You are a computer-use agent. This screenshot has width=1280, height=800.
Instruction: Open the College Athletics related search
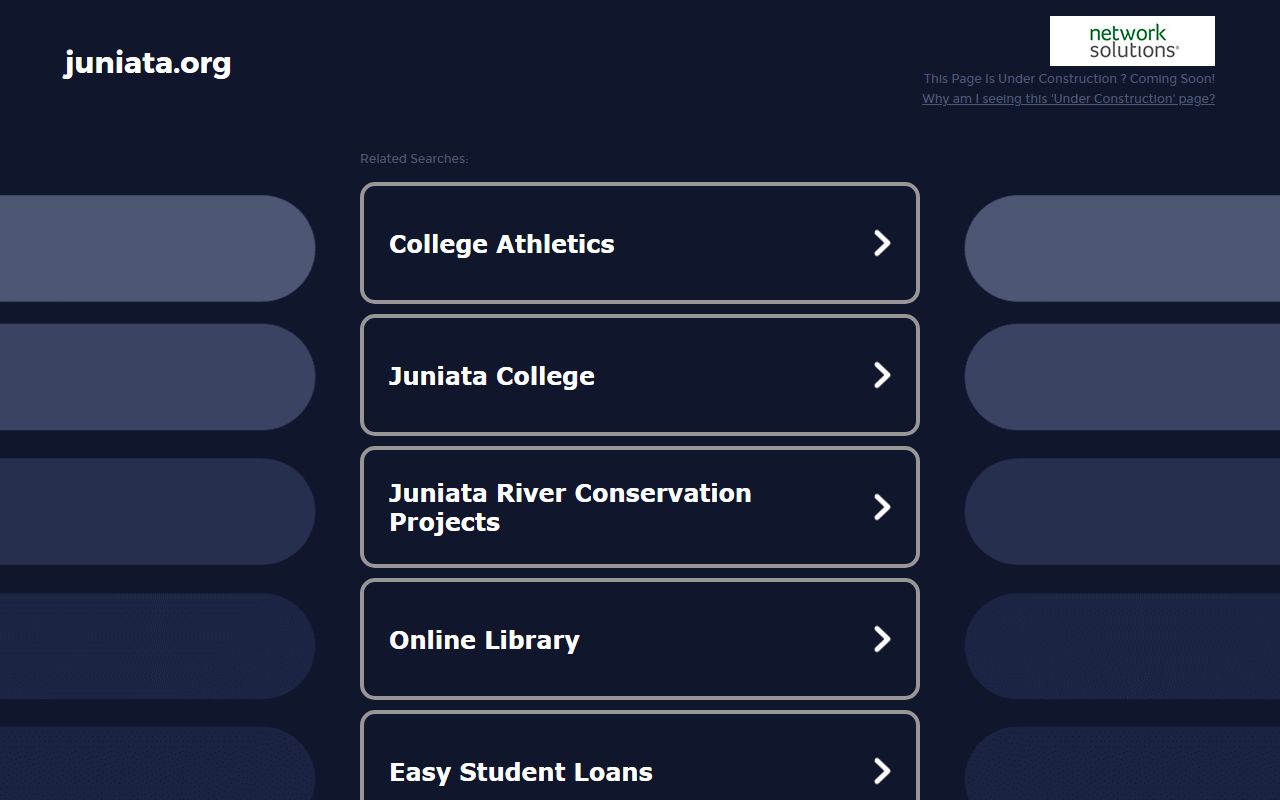point(639,243)
